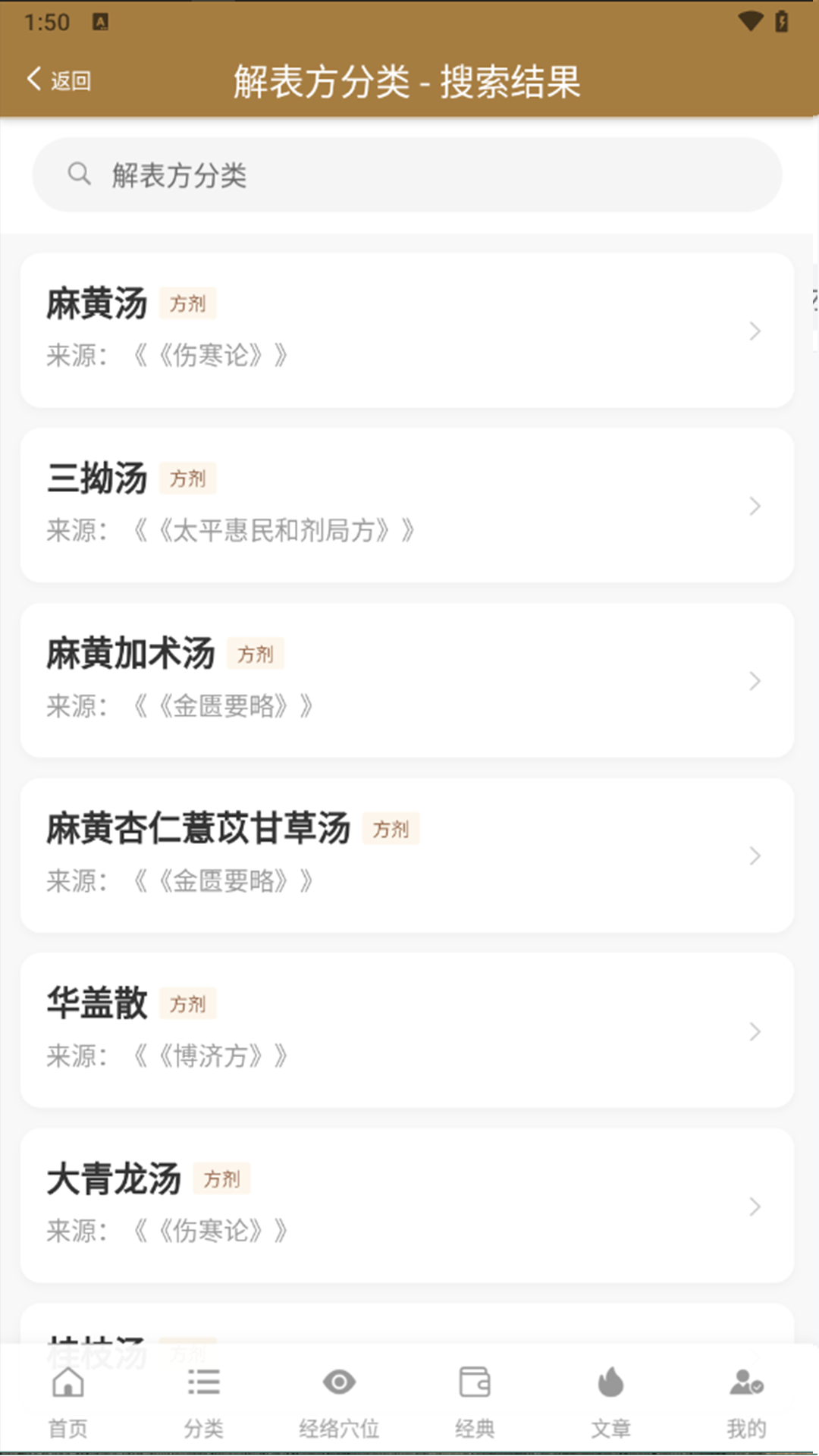Open the 经典 wallet-style icon
Viewport: 819px width, 1456px height.
[x=475, y=1382]
